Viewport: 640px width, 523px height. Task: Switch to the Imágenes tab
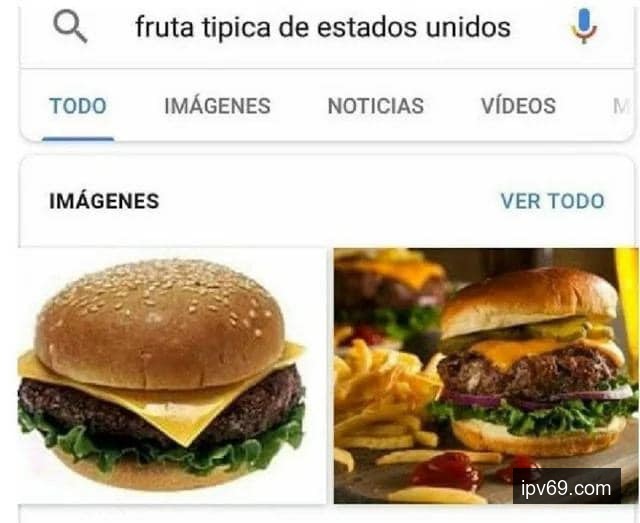pyautogui.click(x=217, y=106)
